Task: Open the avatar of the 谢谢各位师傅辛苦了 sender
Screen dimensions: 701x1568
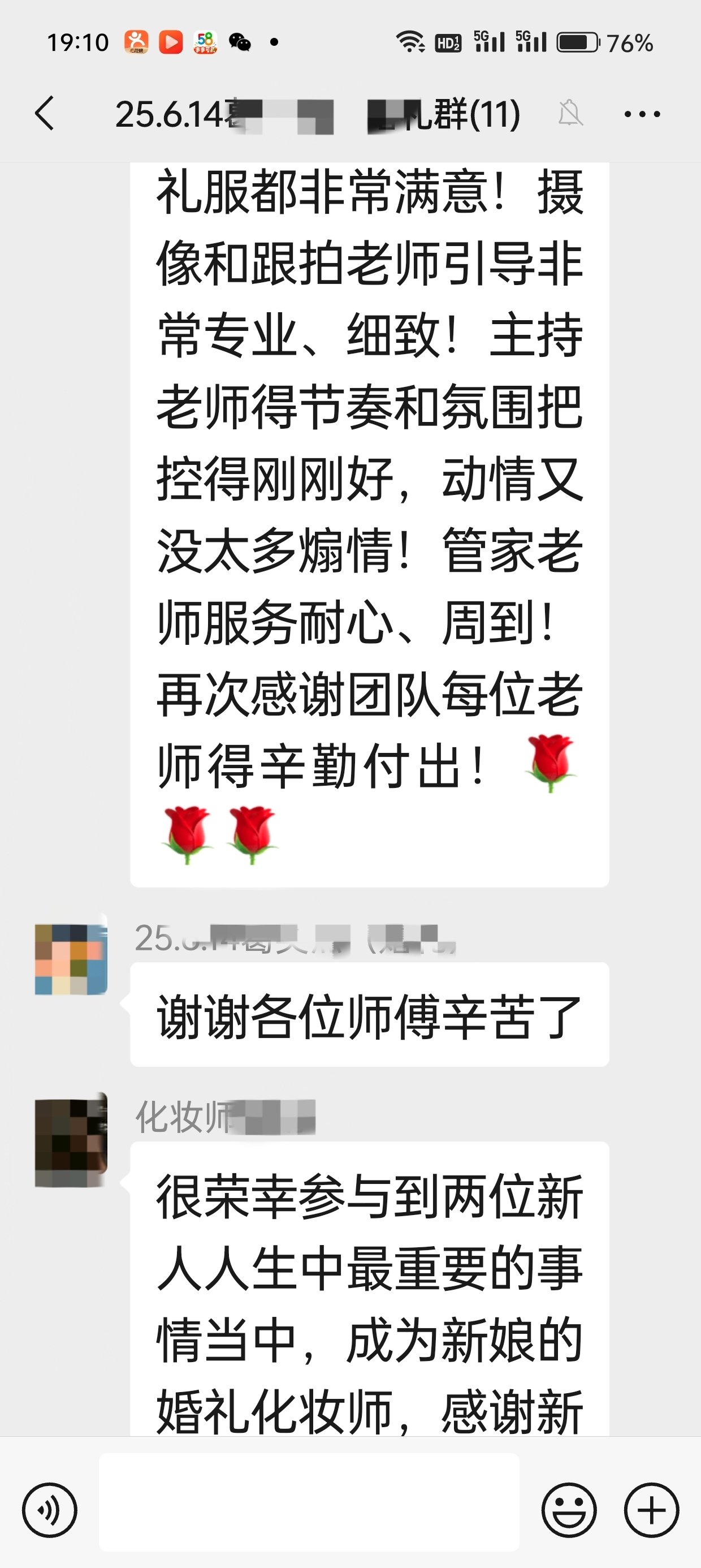Action: click(x=71, y=959)
